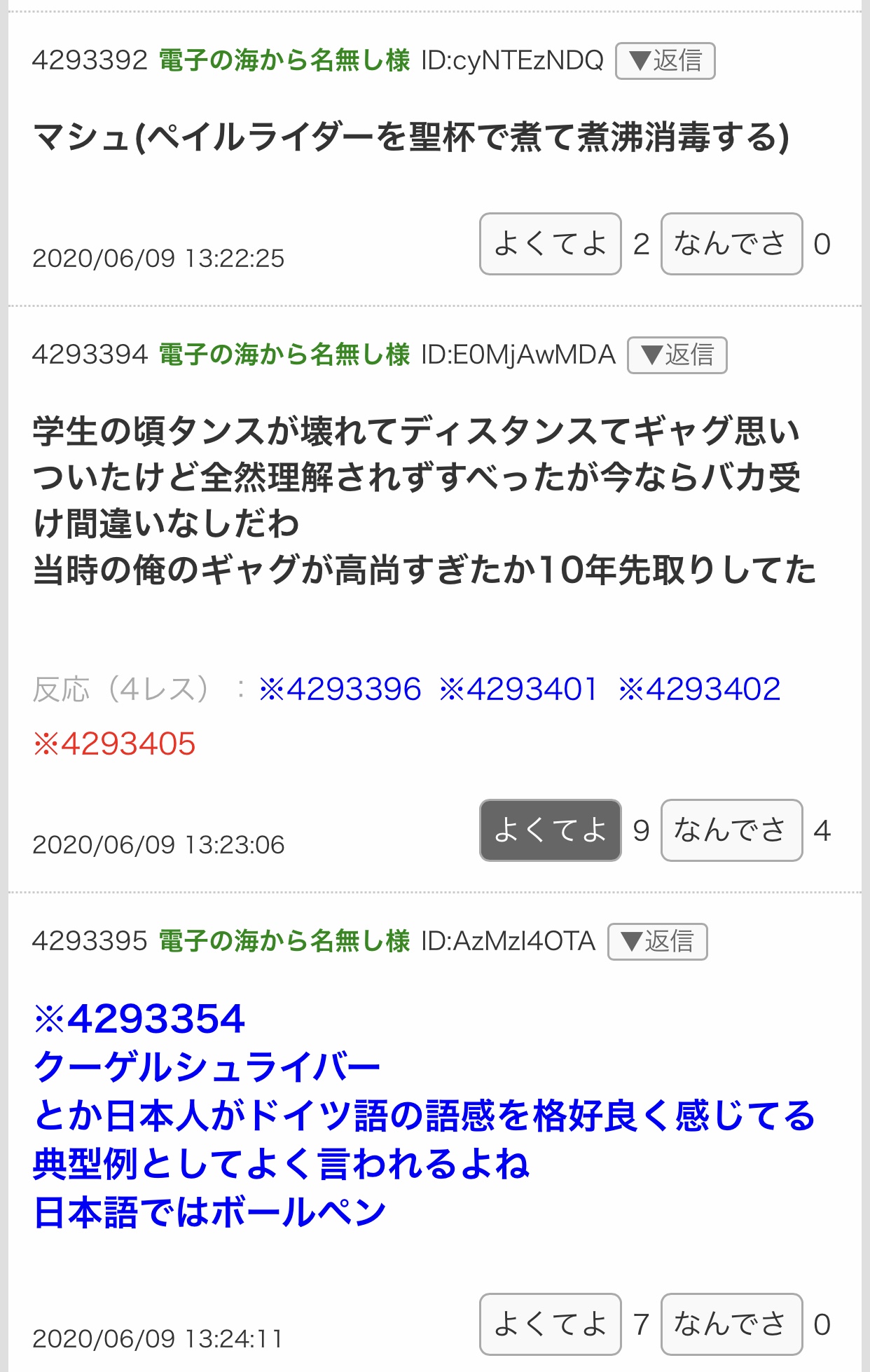Vote なんでさ on comment 4293394
The height and width of the screenshot is (1372, 870).
pyautogui.click(x=731, y=830)
